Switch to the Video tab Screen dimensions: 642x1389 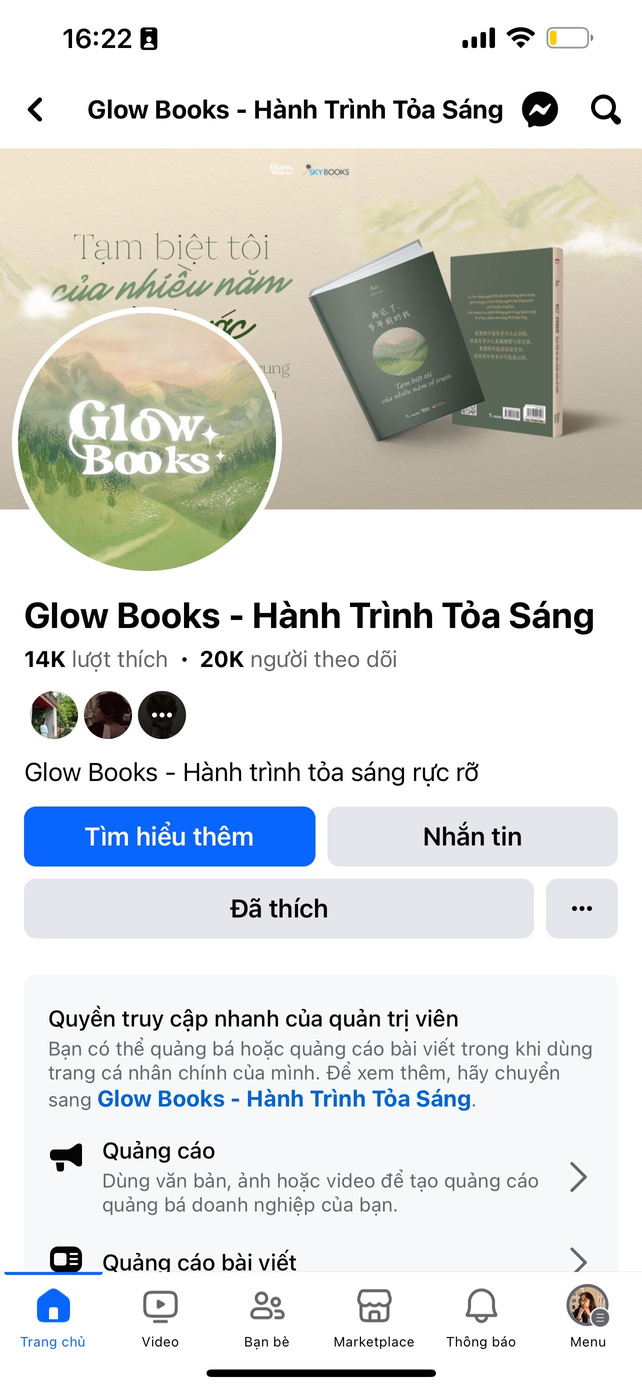[x=160, y=1318]
